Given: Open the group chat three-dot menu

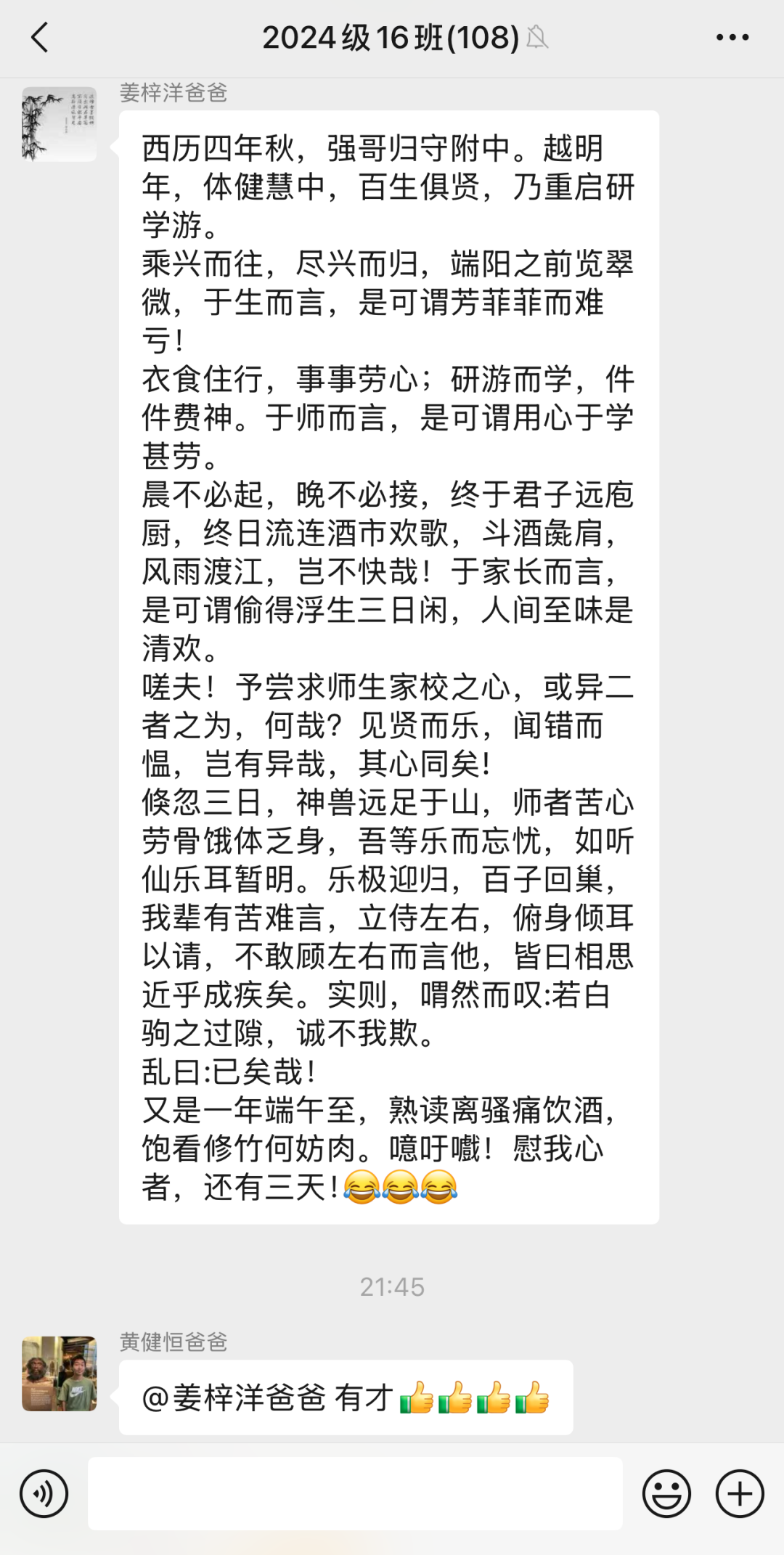Looking at the screenshot, I should (x=732, y=38).
